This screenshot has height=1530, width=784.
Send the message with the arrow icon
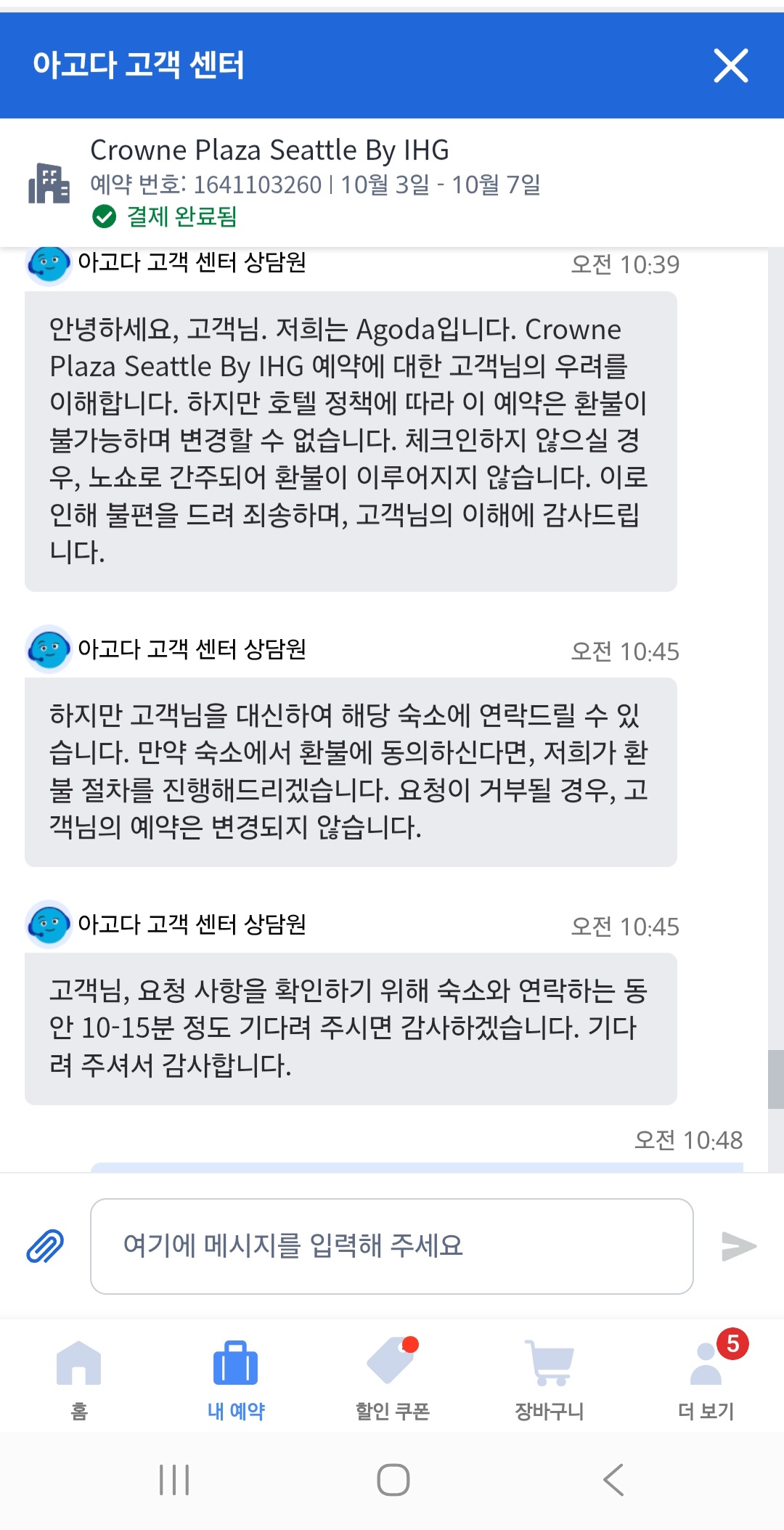[739, 1246]
